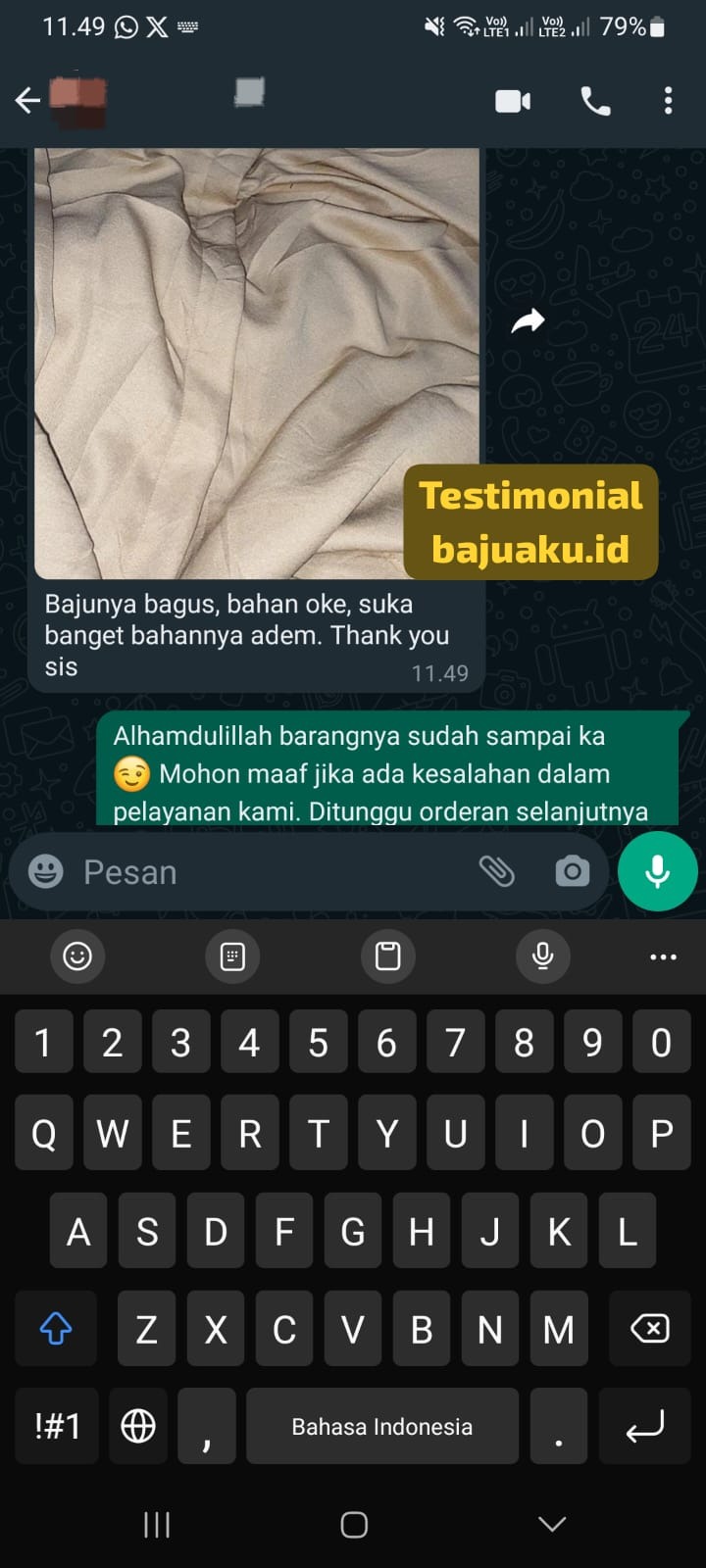Start a video call
This screenshot has width=706, height=1568.
513,101
